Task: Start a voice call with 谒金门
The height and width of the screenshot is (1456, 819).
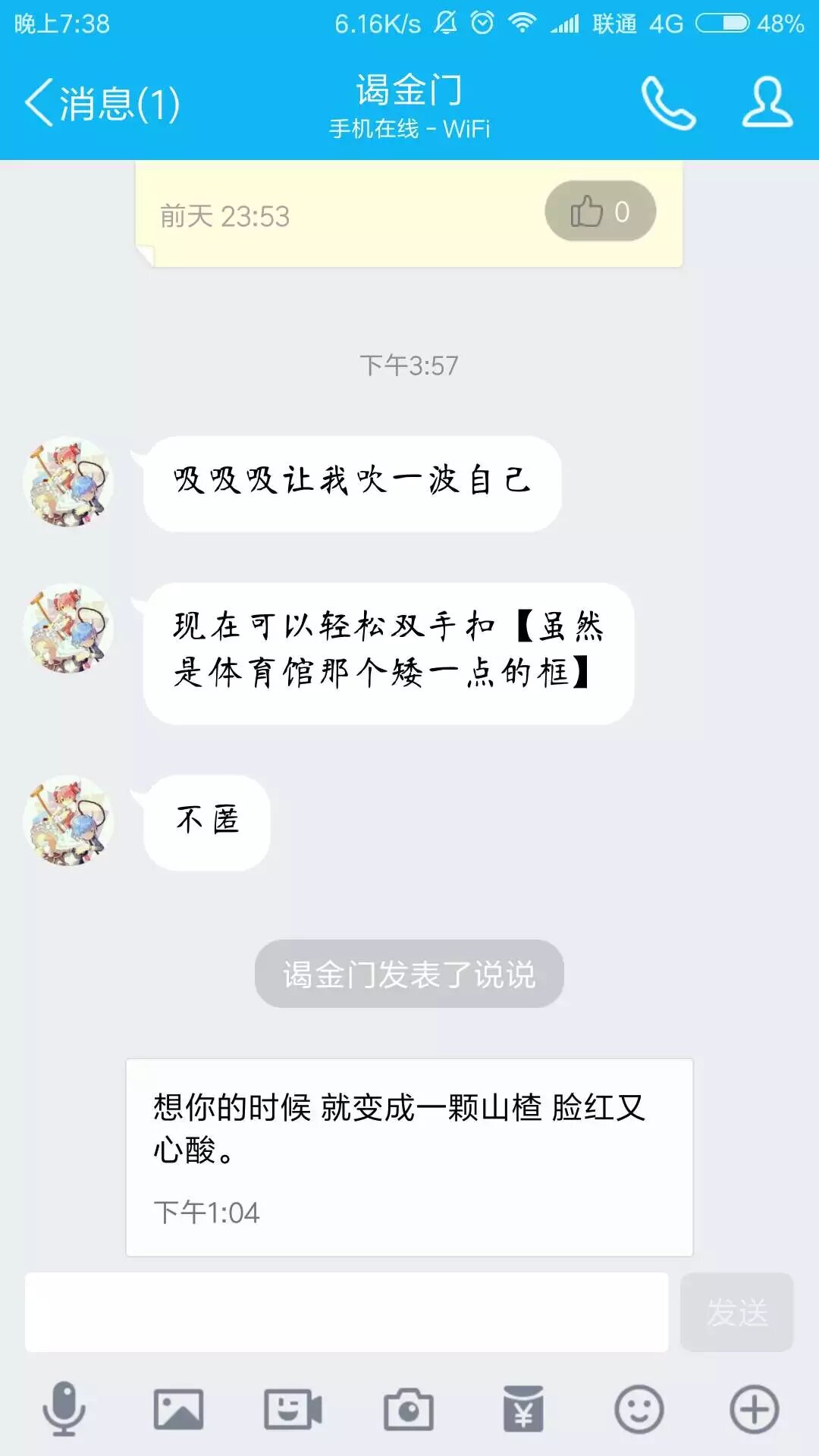Action: pyautogui.click(x=668, y=103)
